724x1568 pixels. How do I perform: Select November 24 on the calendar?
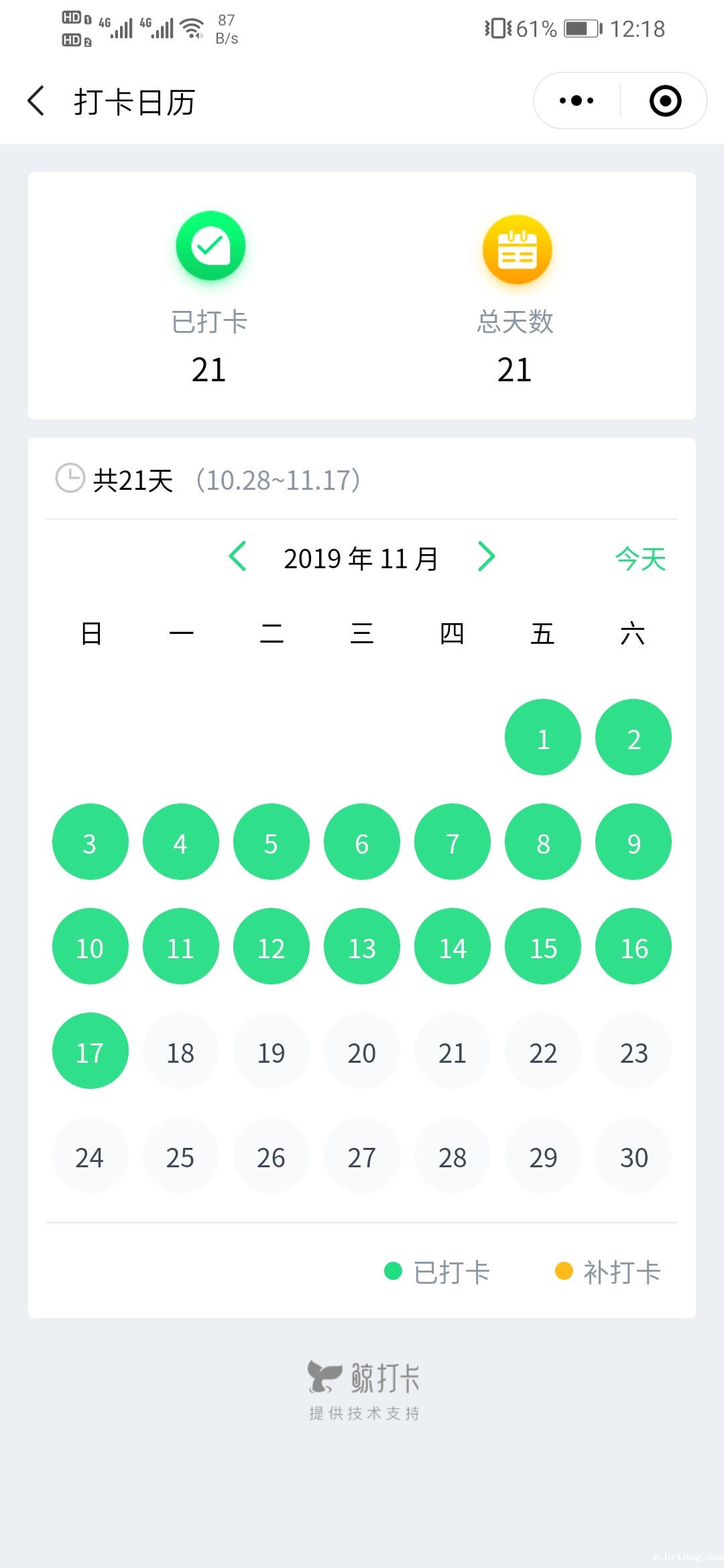click(x=90, y=1155)
